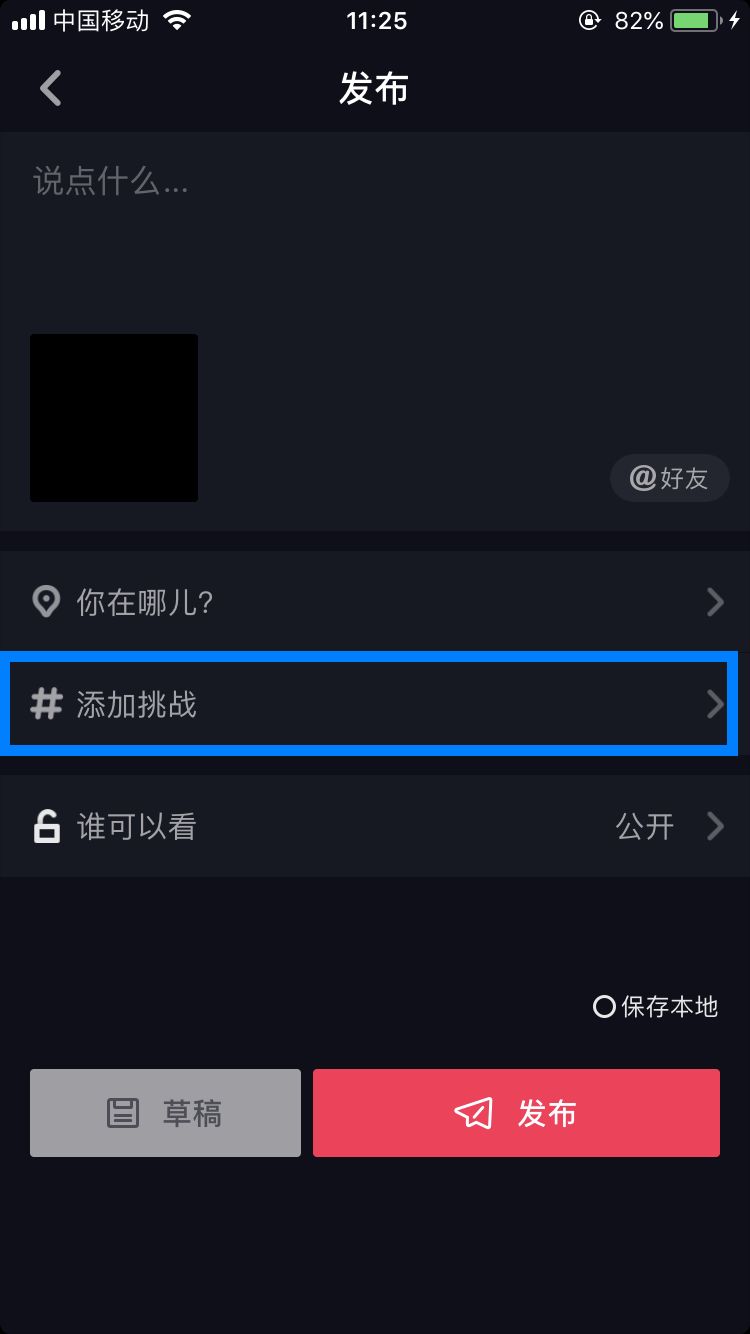750x1334 pixels.
Task: Tap the paper plane icon on 发布 button
Action: (475, 1112)
